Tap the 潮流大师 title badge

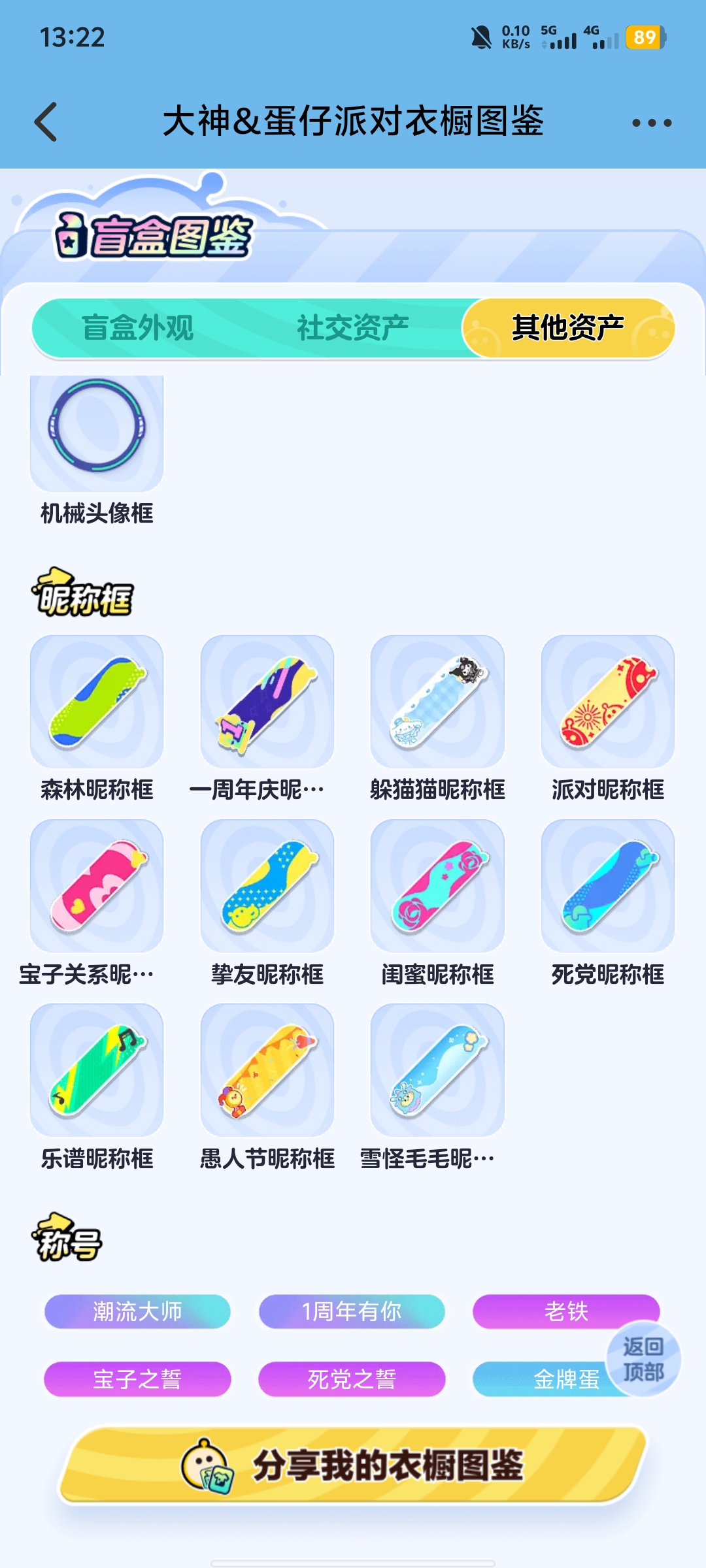[x=137, y=1311]
